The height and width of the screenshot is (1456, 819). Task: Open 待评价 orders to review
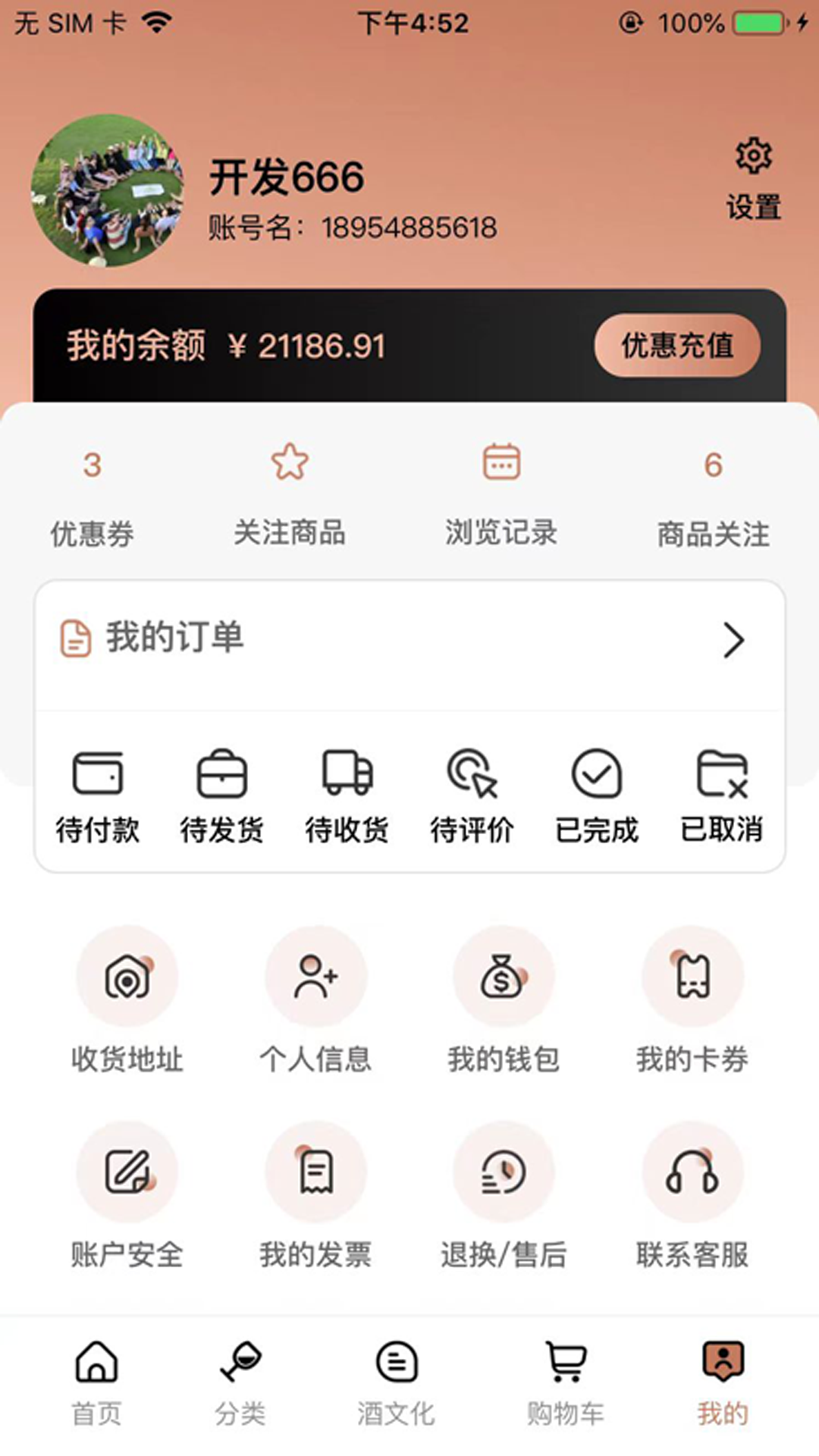pyautogui.click(x=472, y=796)
